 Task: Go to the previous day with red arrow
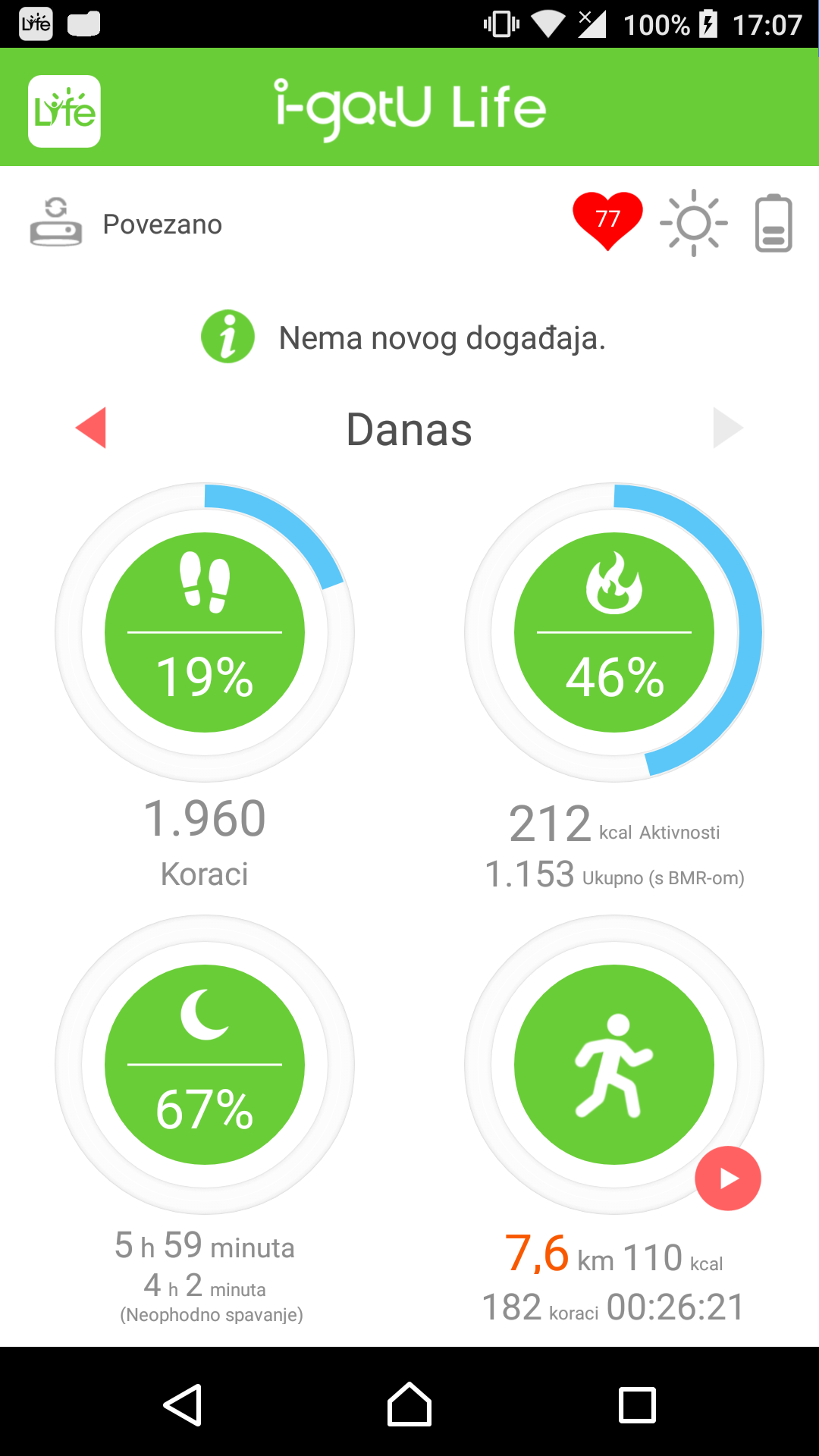point(92,428)
